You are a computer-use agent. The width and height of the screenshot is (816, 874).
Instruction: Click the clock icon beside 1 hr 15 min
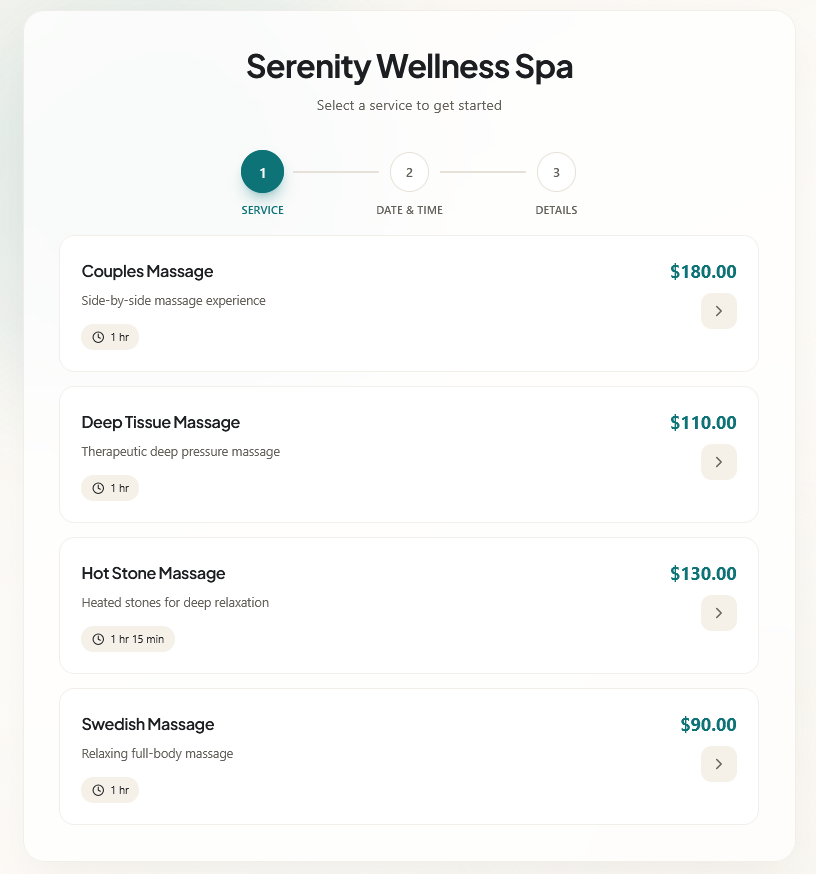(97, 638)
